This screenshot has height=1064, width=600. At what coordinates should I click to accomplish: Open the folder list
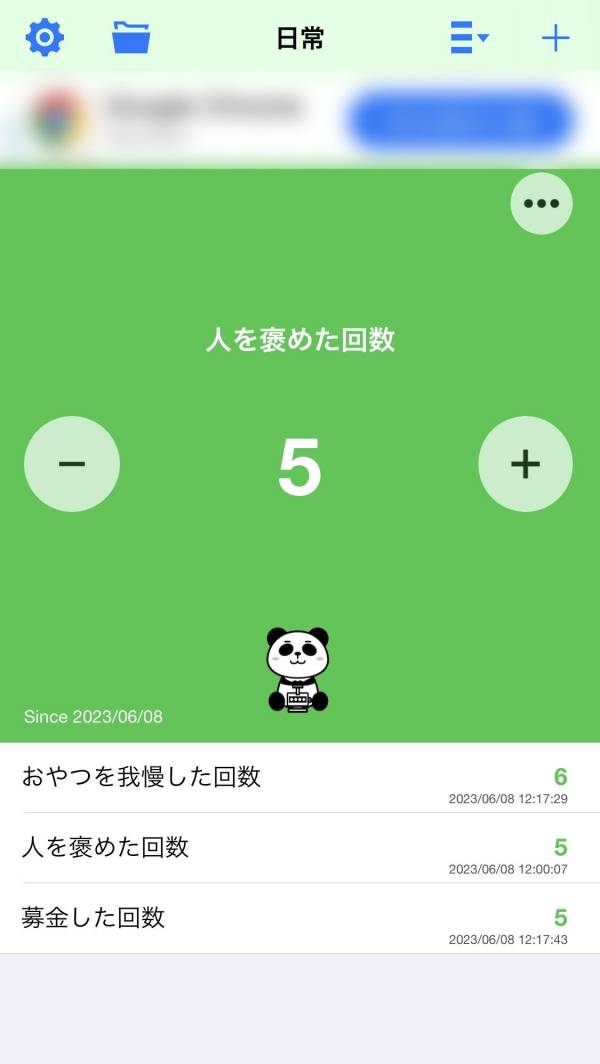tap(131, 38)
